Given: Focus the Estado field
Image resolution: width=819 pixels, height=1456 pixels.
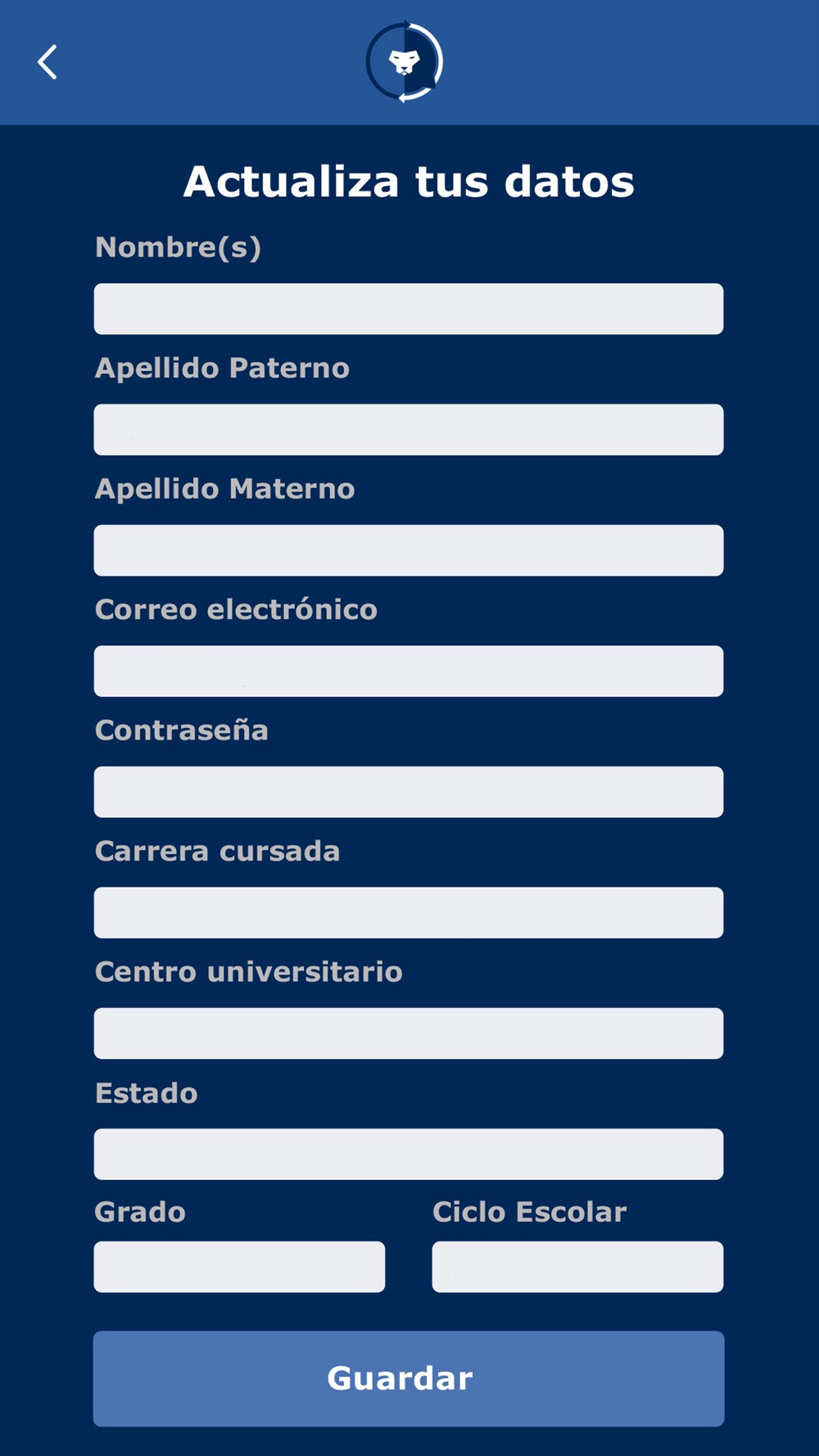Looking at the screenshot, I should 408,1154.
